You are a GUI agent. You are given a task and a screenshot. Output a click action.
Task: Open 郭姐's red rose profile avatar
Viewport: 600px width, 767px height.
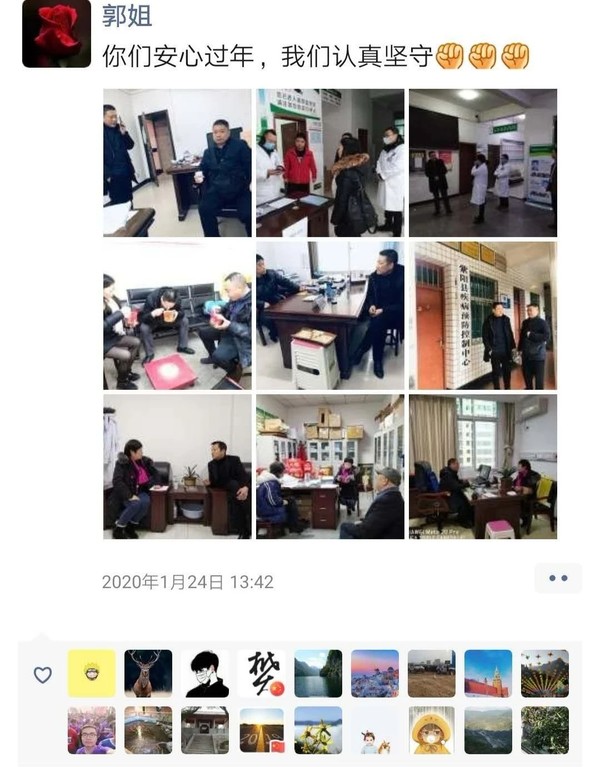tap(56, 34)
